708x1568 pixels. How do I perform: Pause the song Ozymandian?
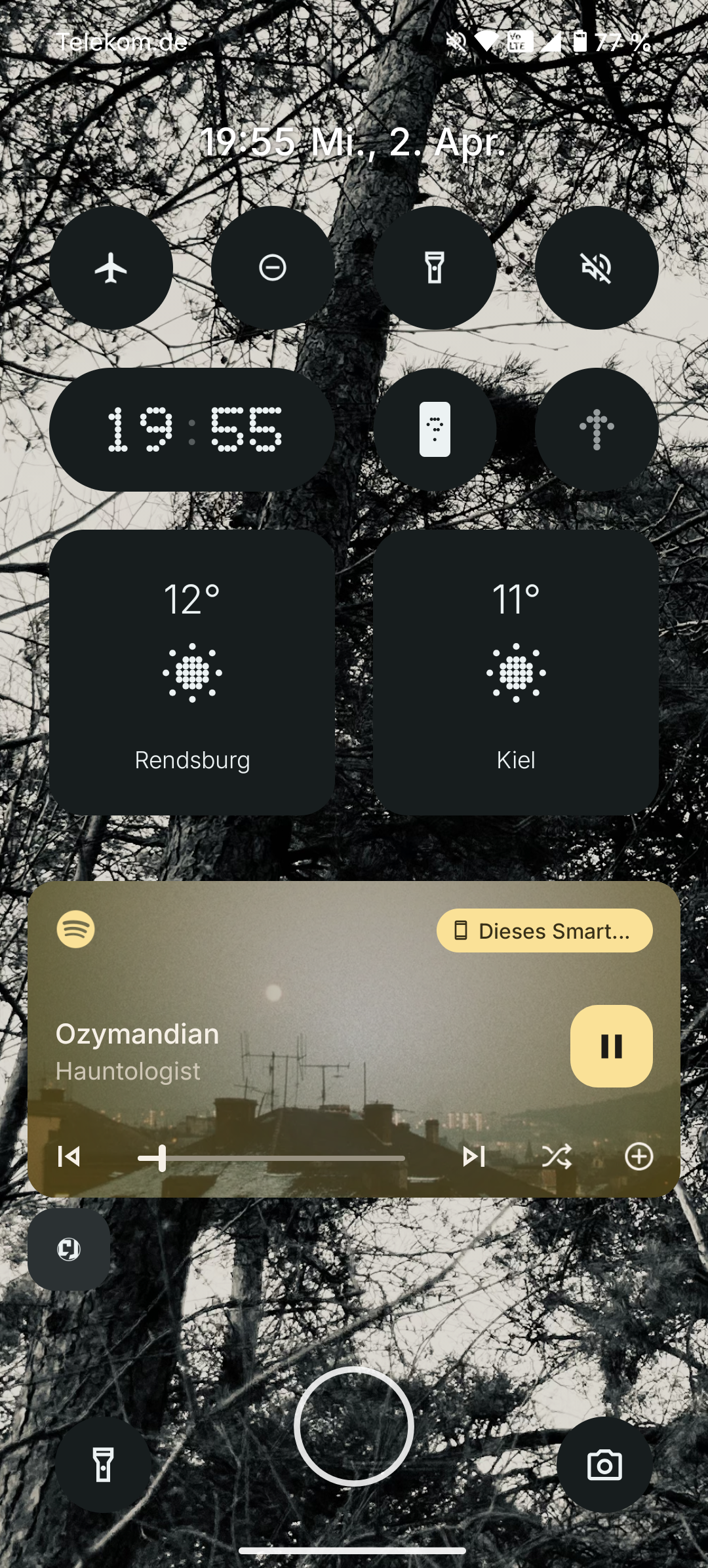point(612,1046)
